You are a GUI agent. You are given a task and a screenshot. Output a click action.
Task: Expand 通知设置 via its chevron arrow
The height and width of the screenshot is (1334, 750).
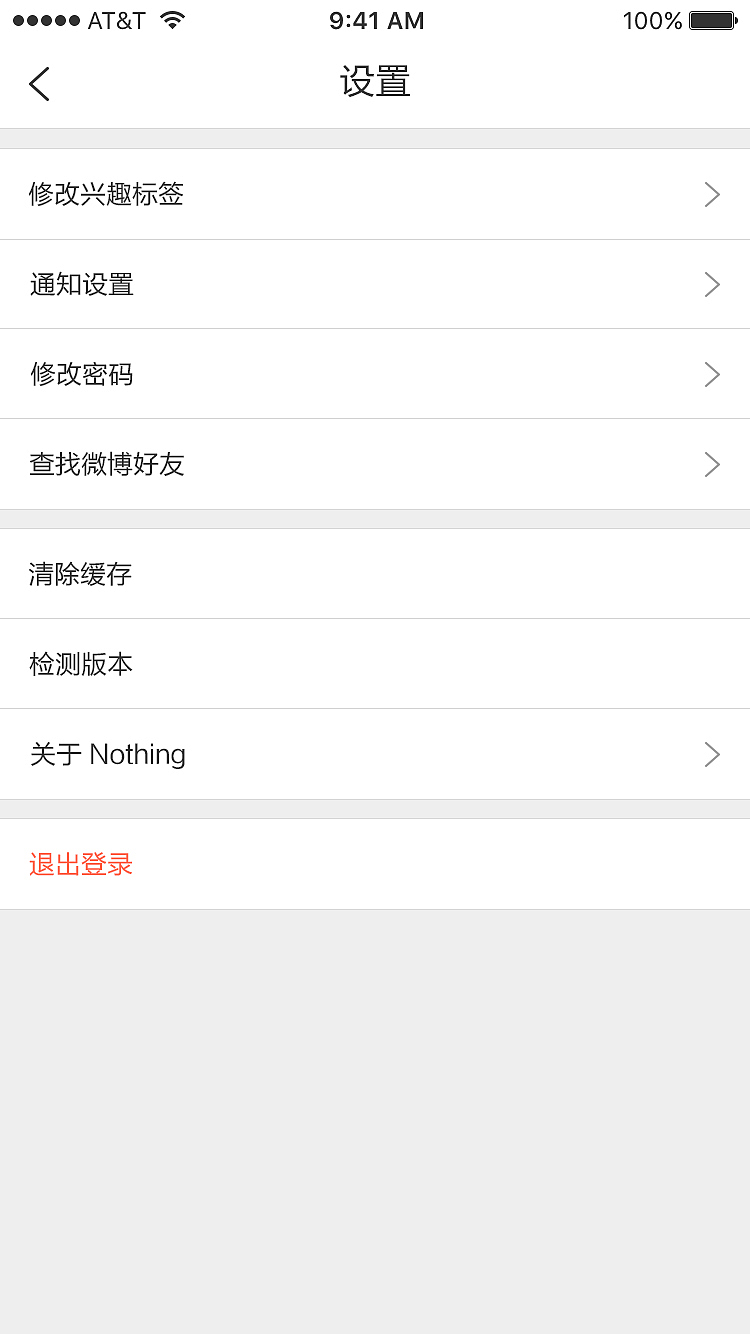712,284
